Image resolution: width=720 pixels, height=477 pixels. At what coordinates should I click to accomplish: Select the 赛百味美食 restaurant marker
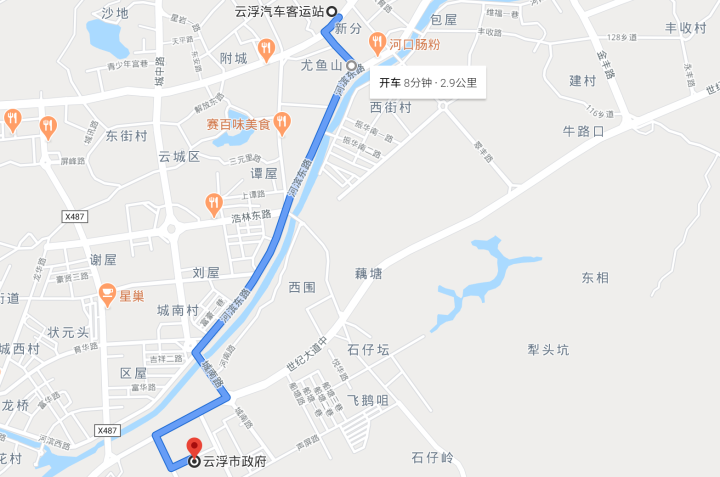point(282,123)
